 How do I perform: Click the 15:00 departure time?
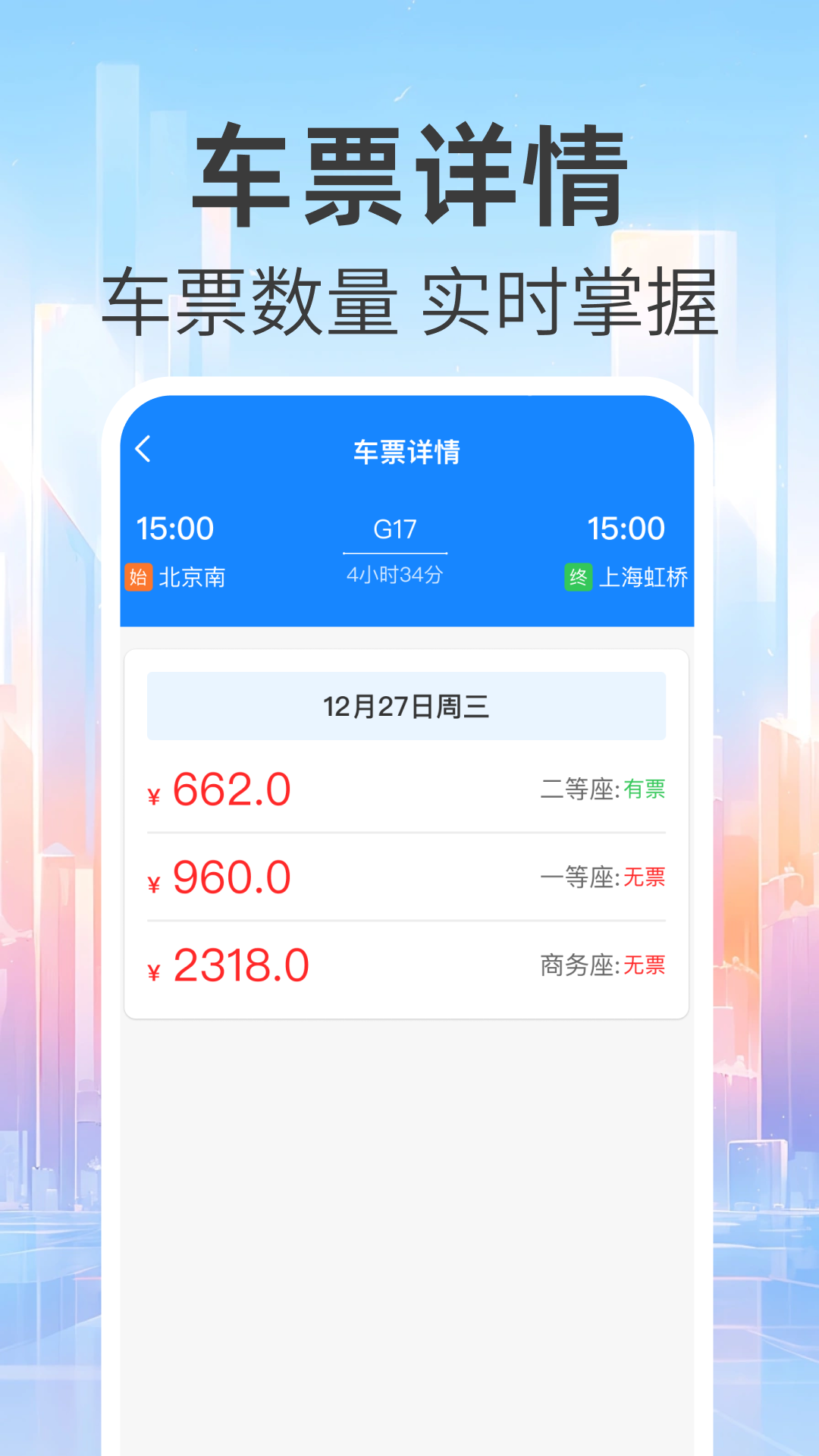click(x=175, y=528)
